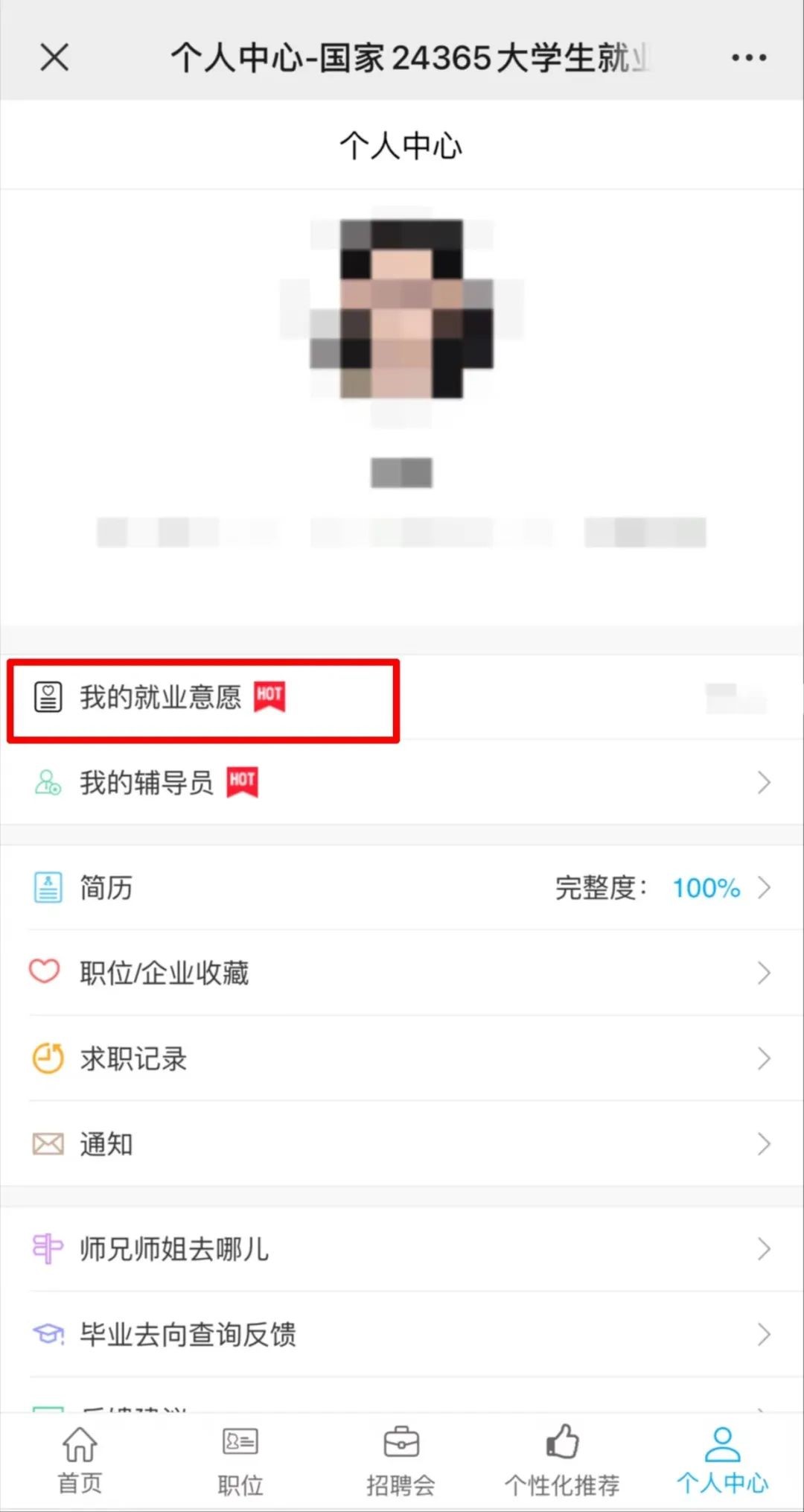The width and height of the screenshot is (804, 1512).
Task: Switch to the 招聘会 tab
Action: [401, 1461]
